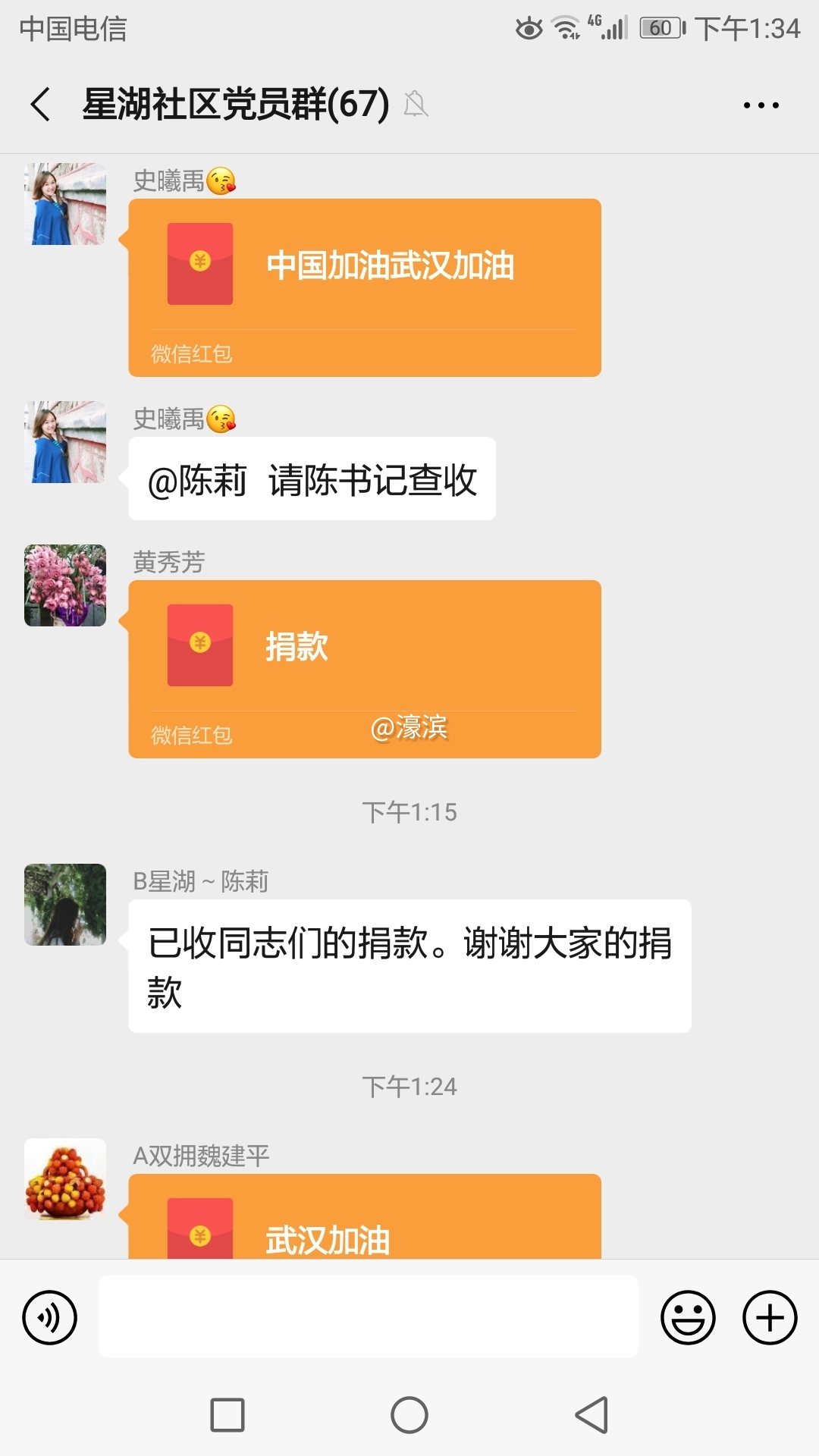Open the plus attachment menu
Screen dimensions: 819x1456
tap(769, 1317)
